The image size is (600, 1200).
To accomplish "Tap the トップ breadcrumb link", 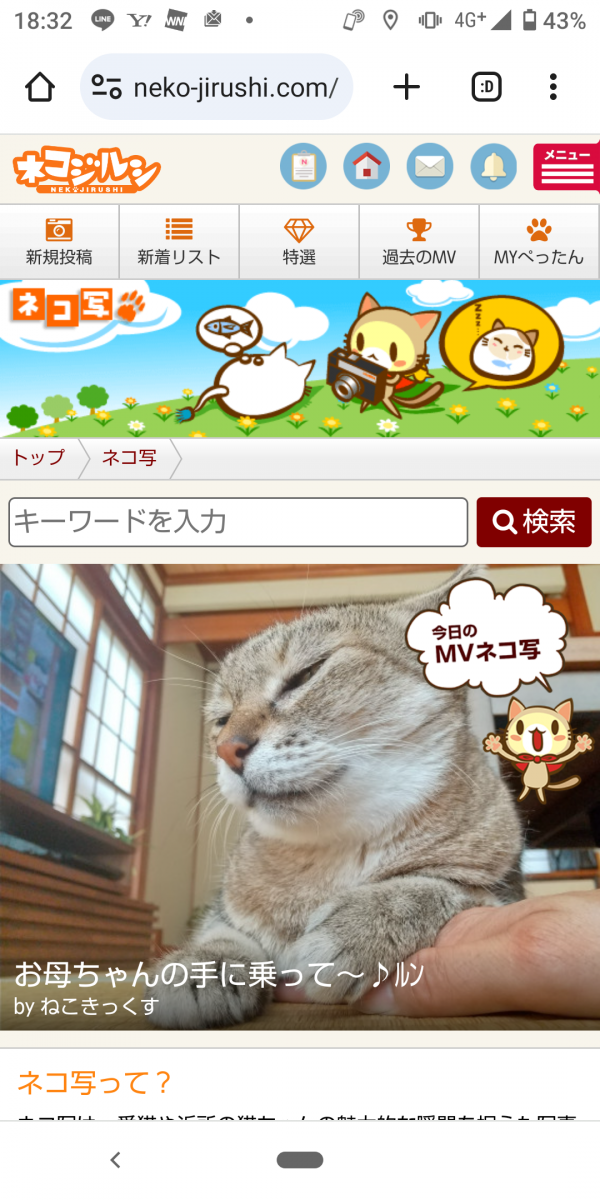I will (x=38, y=459).
